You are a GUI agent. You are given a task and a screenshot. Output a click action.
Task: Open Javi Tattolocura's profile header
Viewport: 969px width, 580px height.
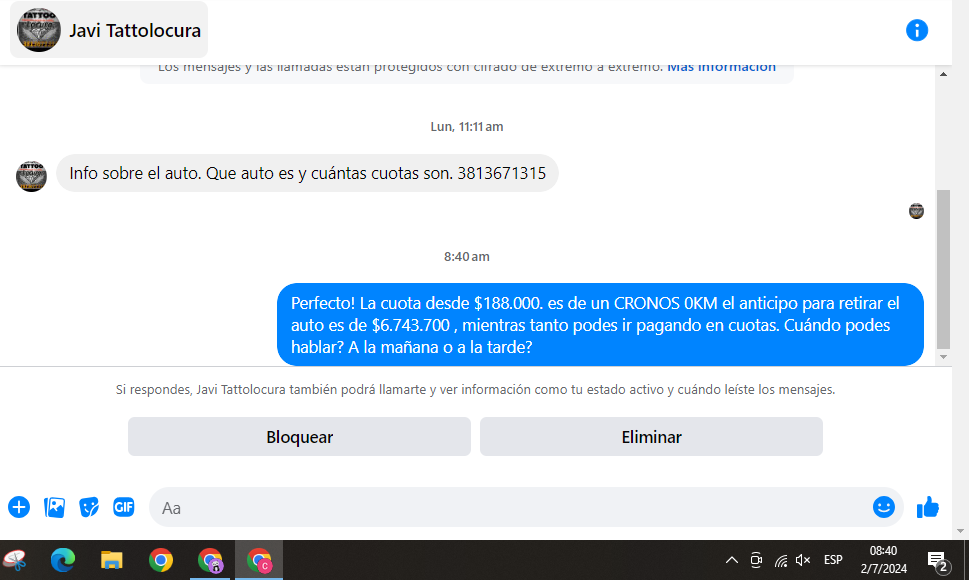point(110,30)
